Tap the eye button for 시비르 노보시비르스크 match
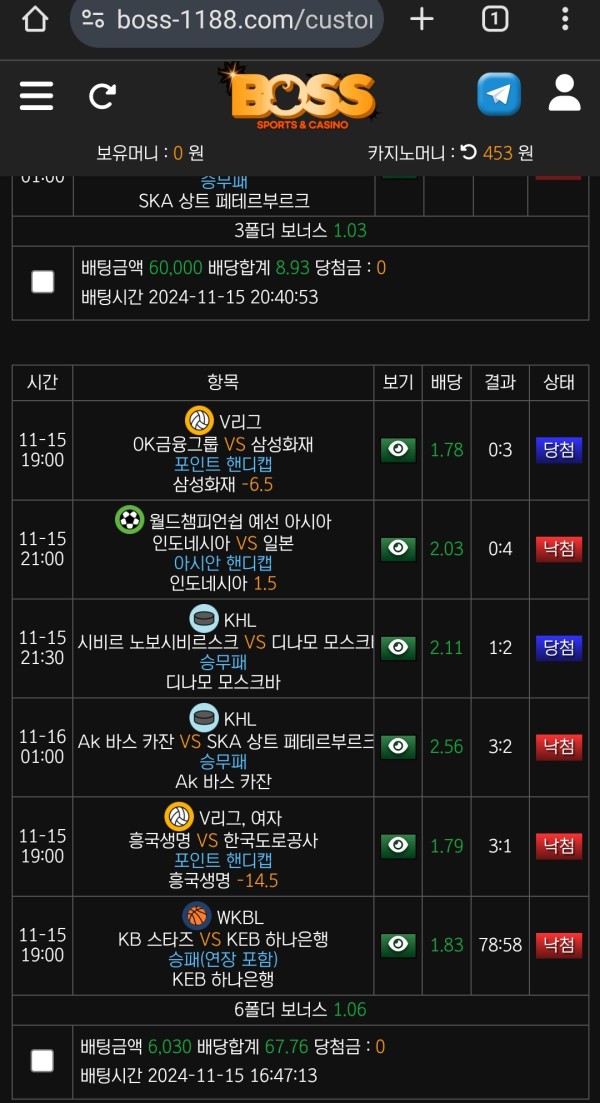This screenshot has height=1103, width=600. (398, 648)
